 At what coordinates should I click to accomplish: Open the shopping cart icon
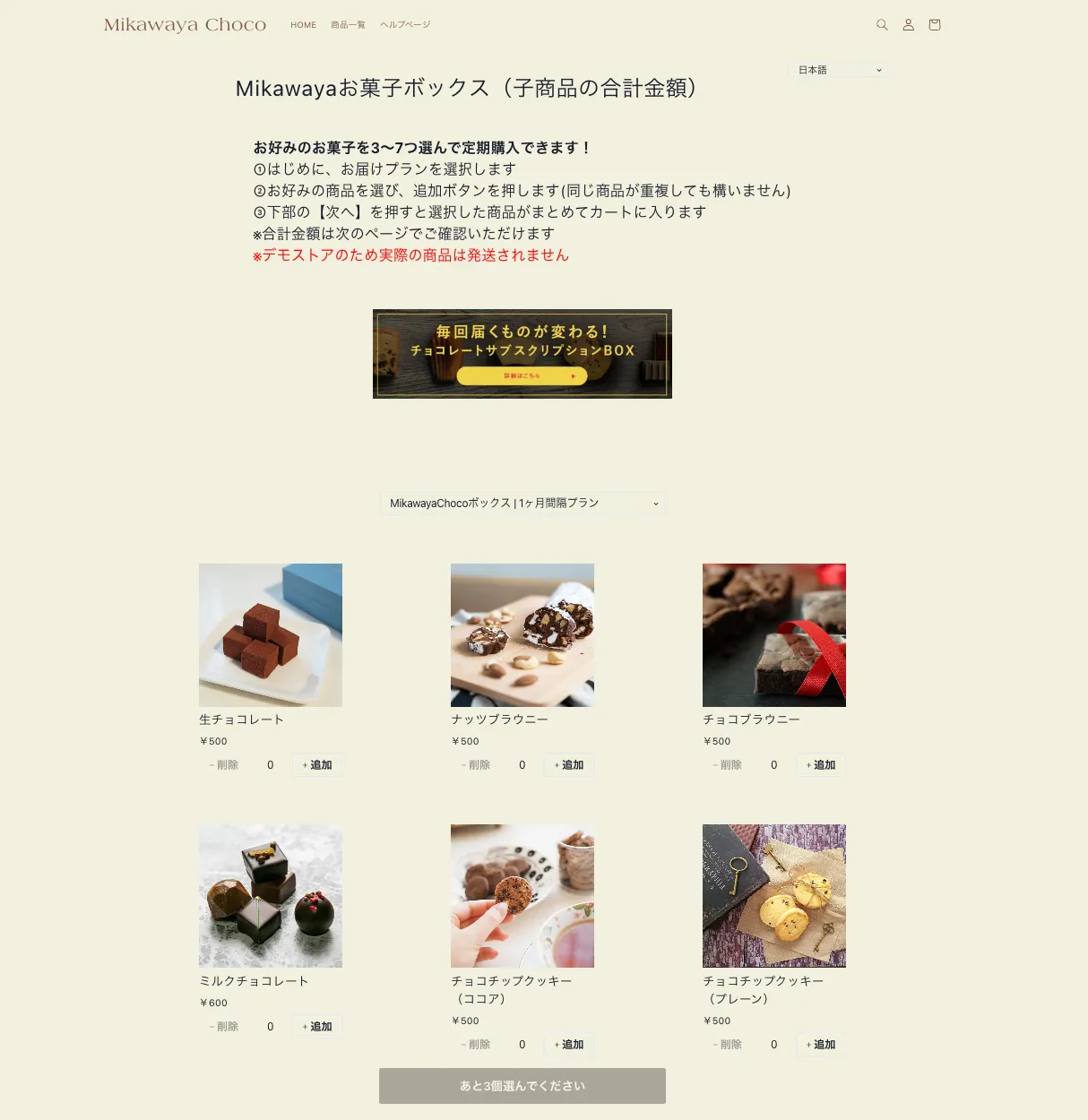coord(934,25)
